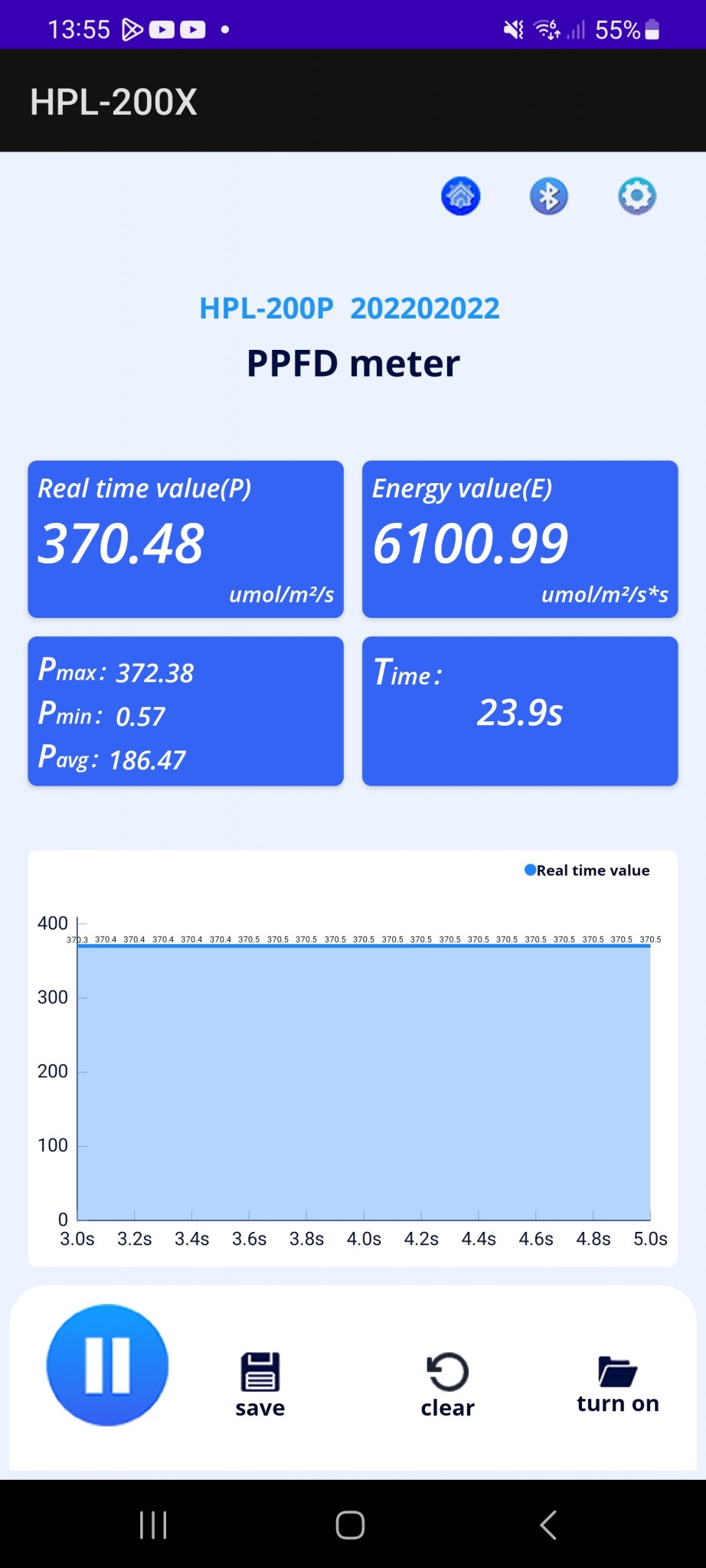Open the settings gear
706x1568 pixels.
click(x=637, y=196)
